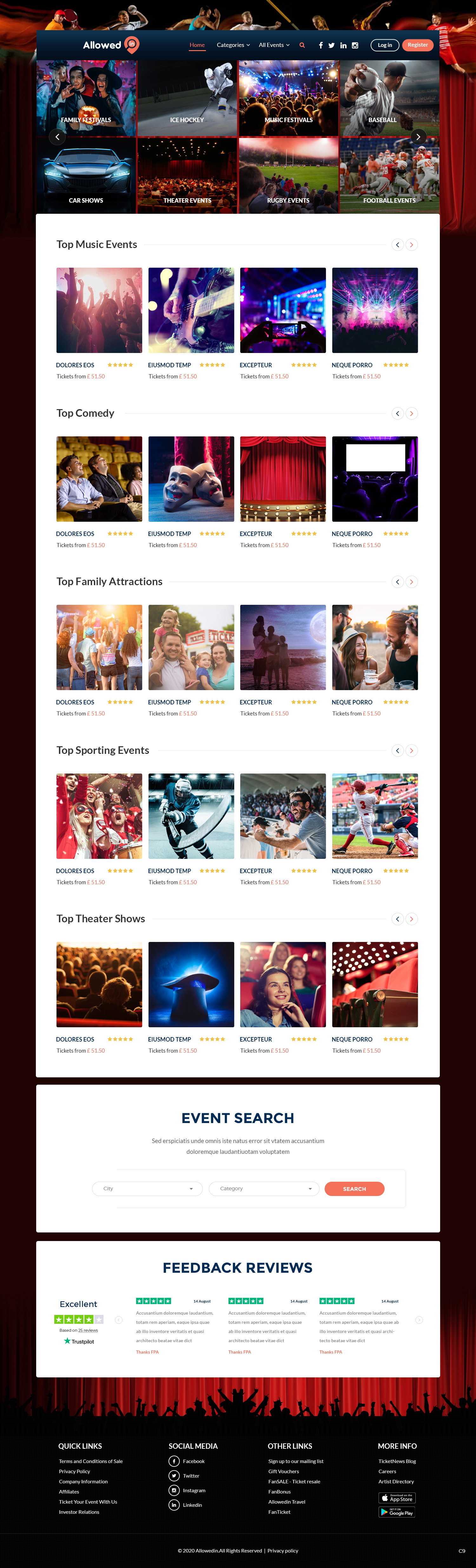Open the Category dropdown in Event Search
This screenshot has width=476, height=1568.
tap(264, 1189)
